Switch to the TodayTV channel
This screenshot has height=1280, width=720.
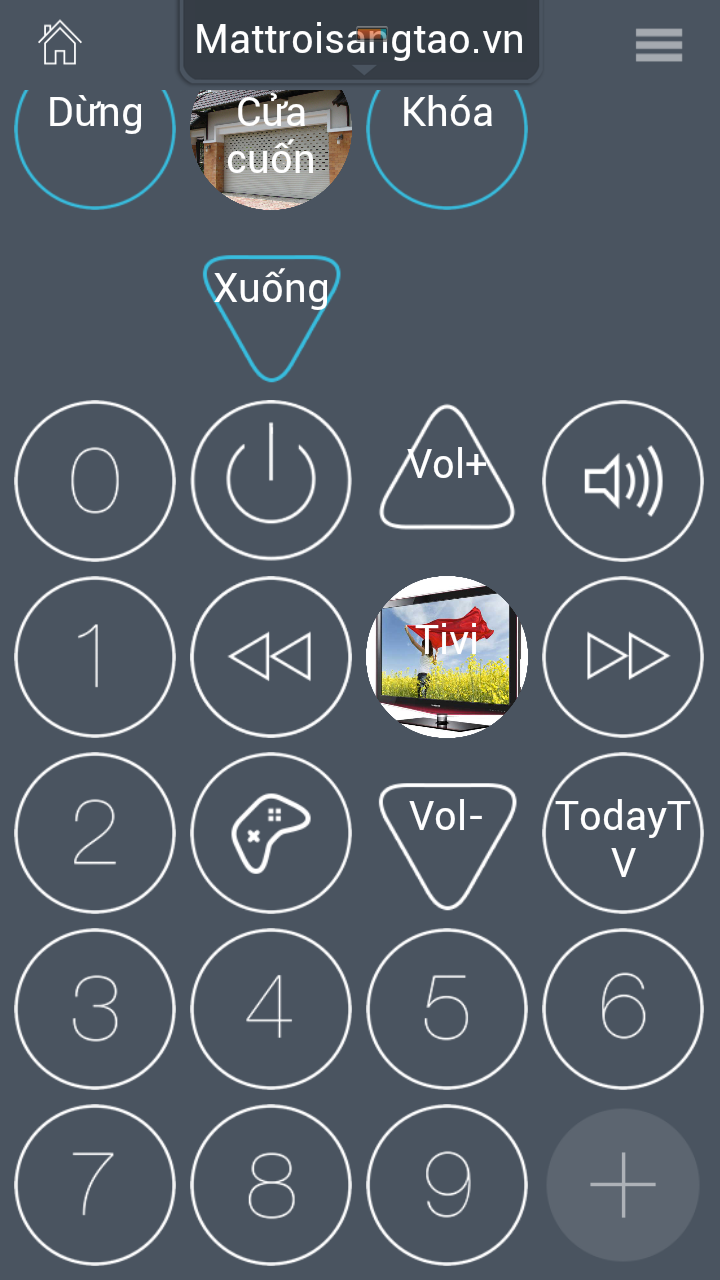coord(623,833)
